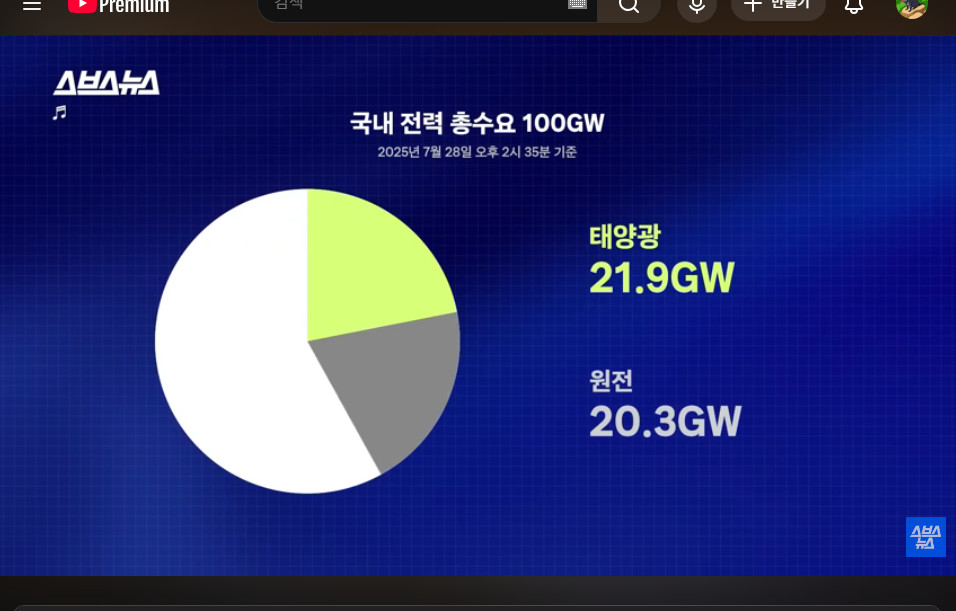
Task: Go to YouTube Premium home via logo
Action: pyautogui.click(x=118, y=6)
